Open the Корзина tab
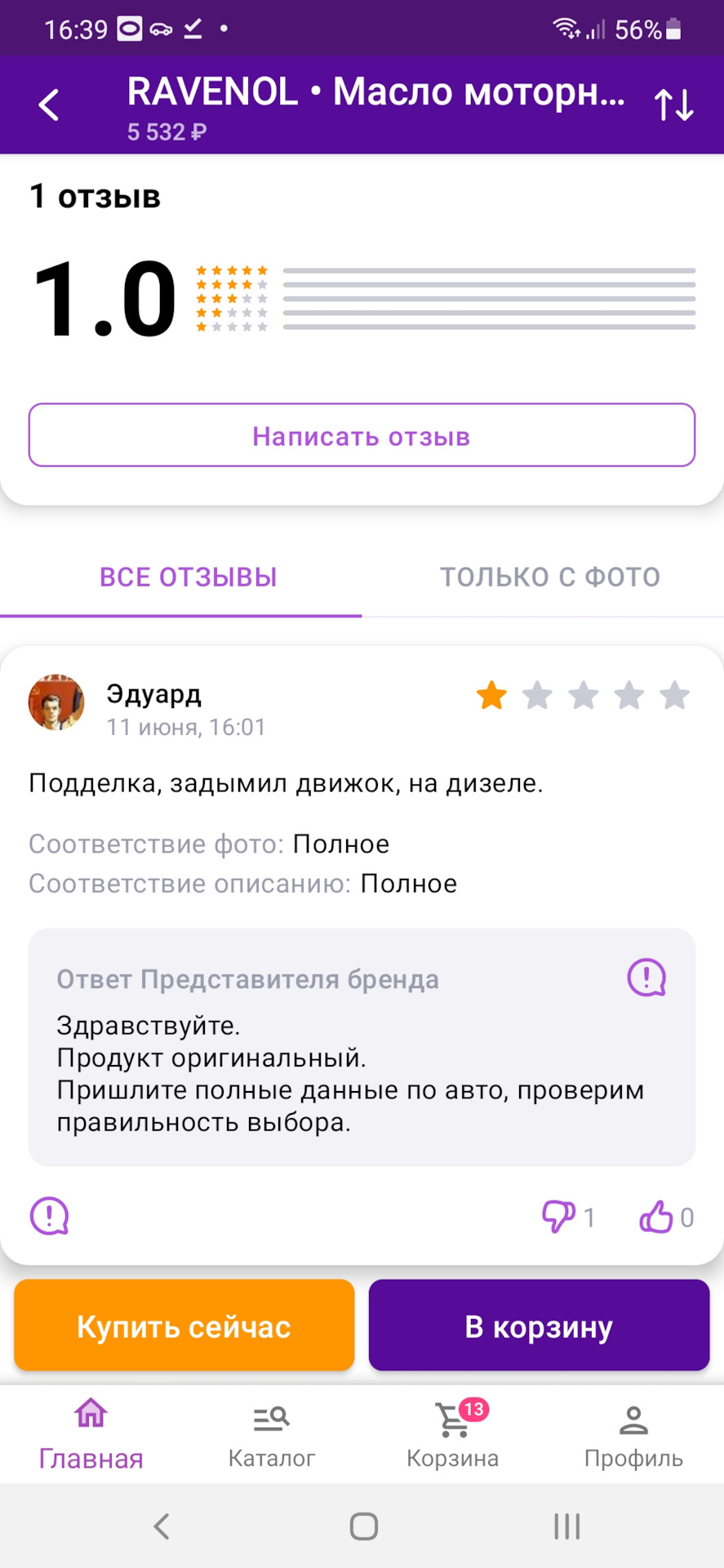The width and height of the screenshot is (724, 1568). [453, 1435]
